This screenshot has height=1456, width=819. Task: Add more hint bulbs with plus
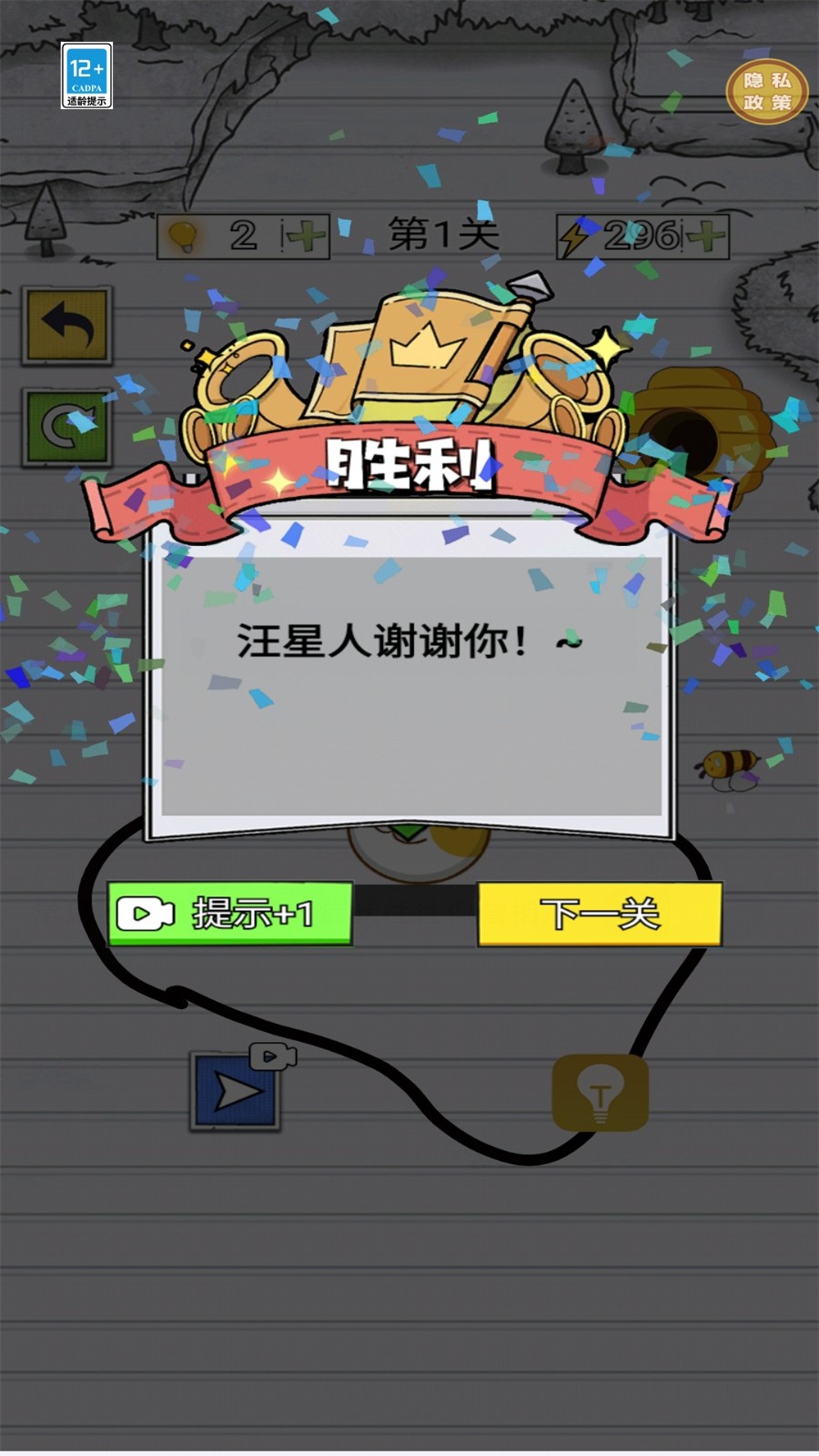point(306,238)
